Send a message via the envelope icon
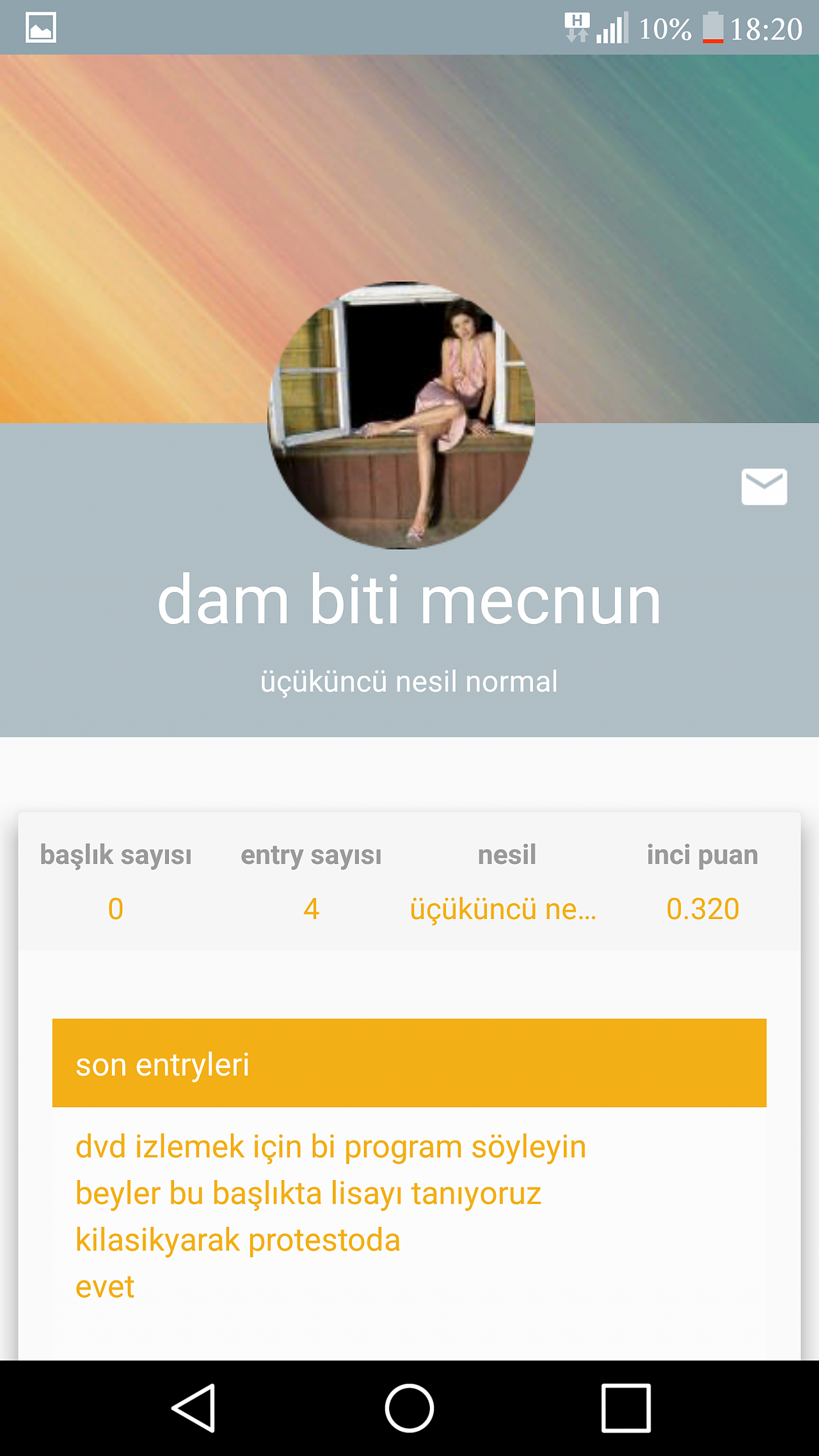 pos(764,487)
